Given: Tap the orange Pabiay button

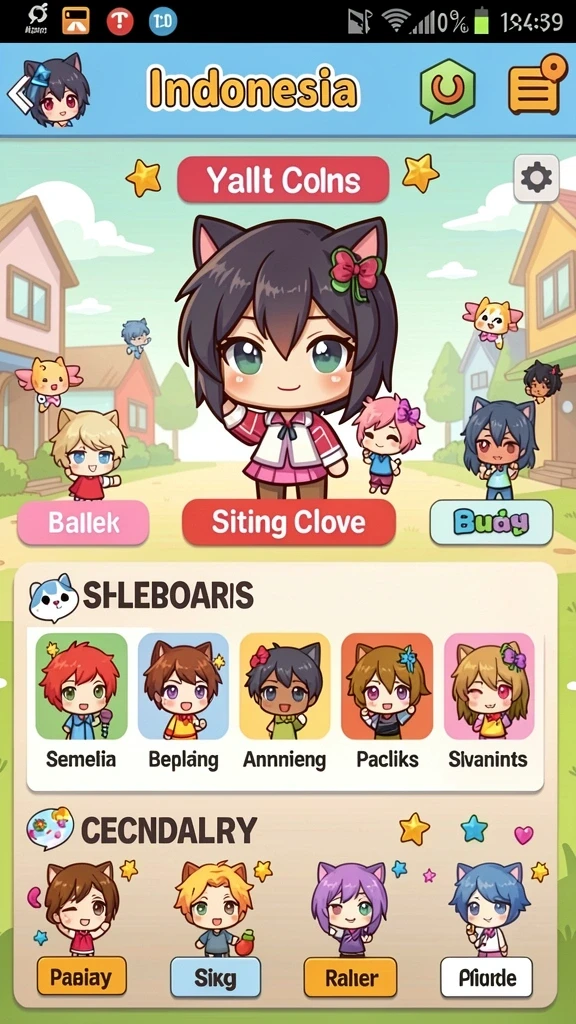Looking at the screenshot, I should coord(82,976).
